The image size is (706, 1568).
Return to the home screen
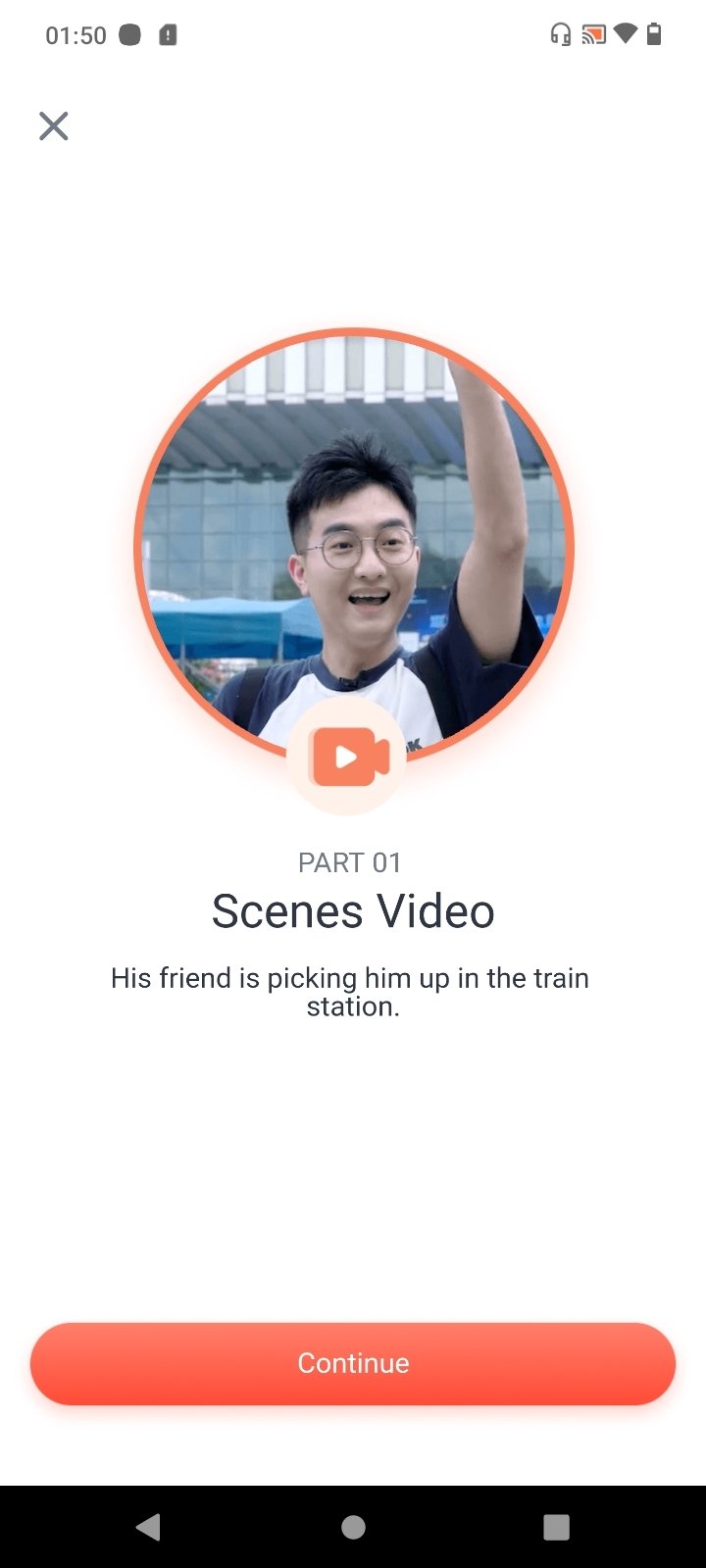(x=353, y=1527)
